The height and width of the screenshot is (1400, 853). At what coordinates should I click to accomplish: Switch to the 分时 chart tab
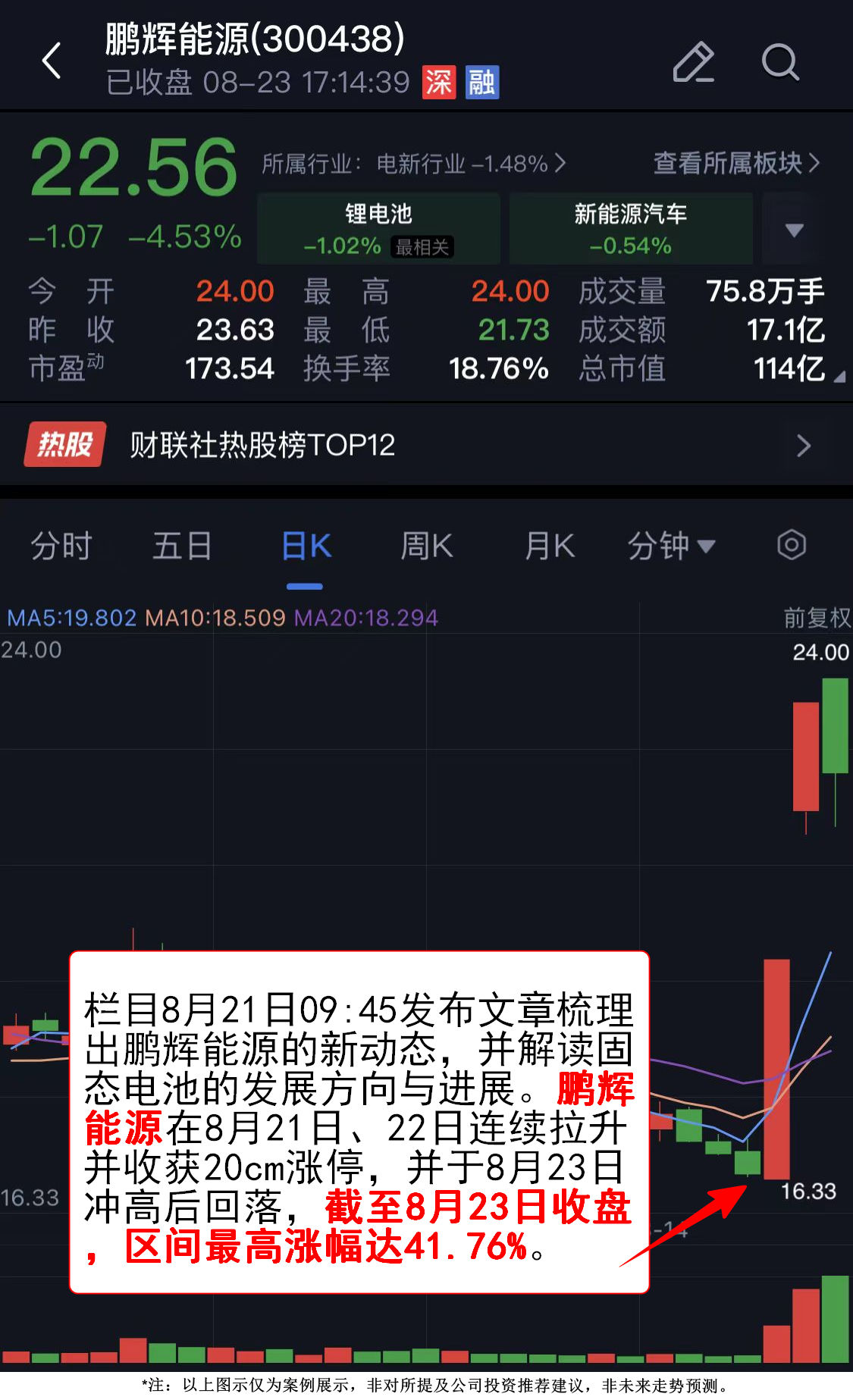pyautogui.click(x=61, y=546)
